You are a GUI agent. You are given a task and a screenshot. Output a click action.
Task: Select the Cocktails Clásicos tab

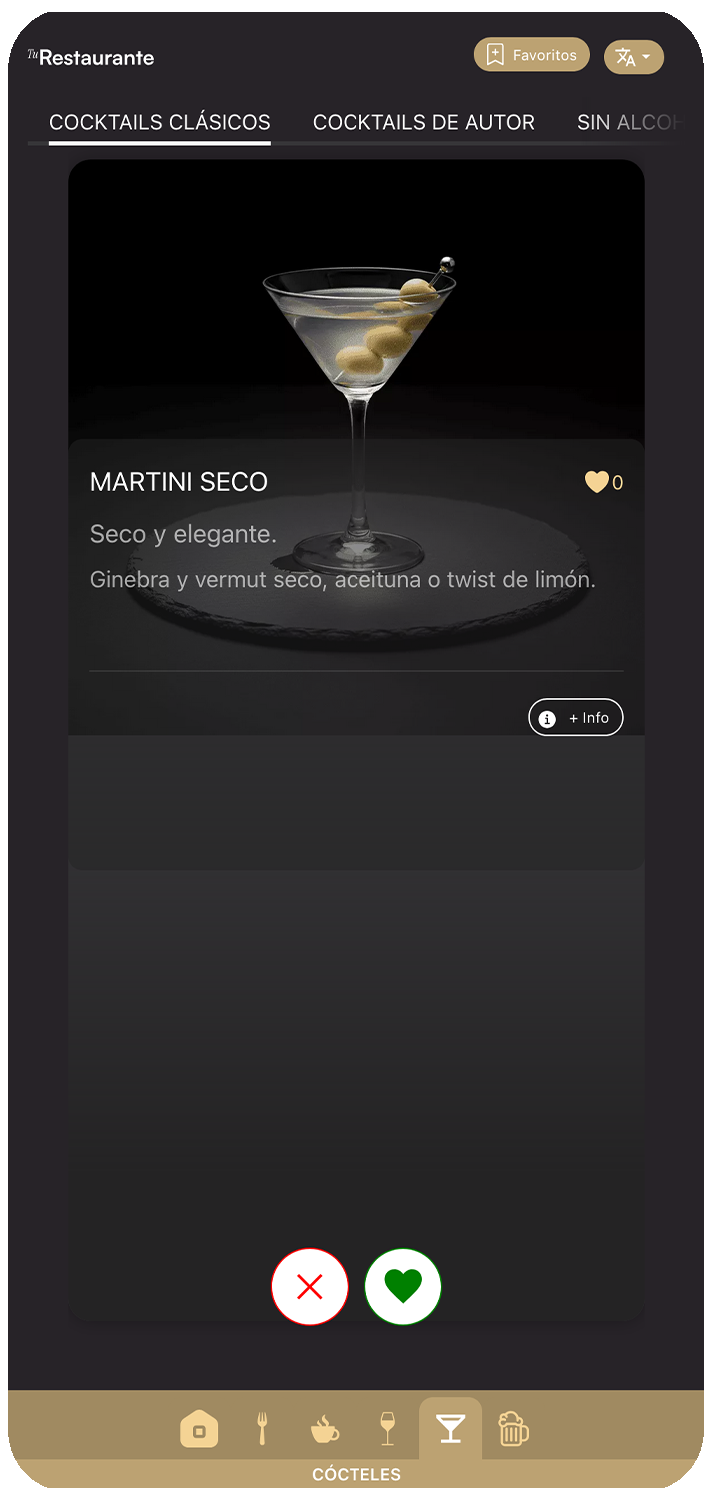[160, 122]
